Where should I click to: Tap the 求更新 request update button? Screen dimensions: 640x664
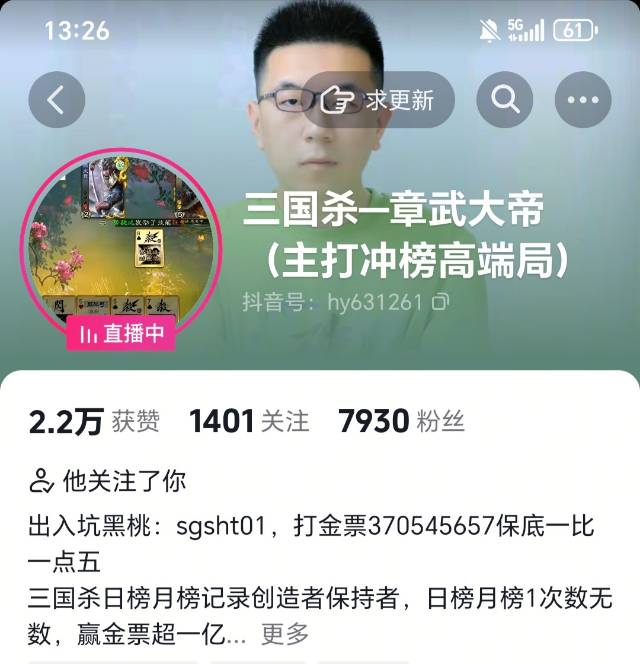(x=379, y=100)
